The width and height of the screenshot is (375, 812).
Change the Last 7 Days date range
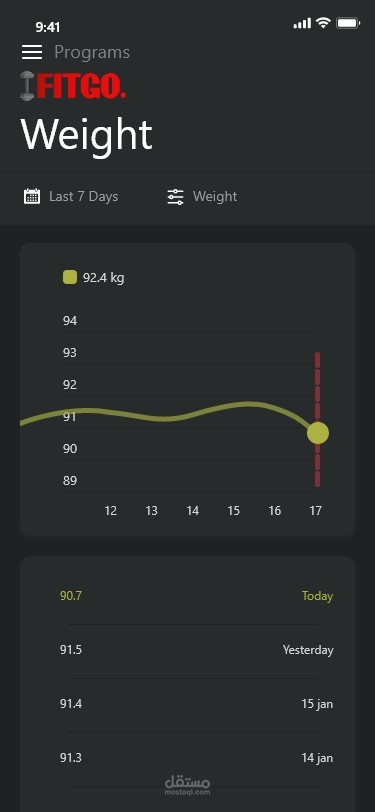tap(71, 197)
